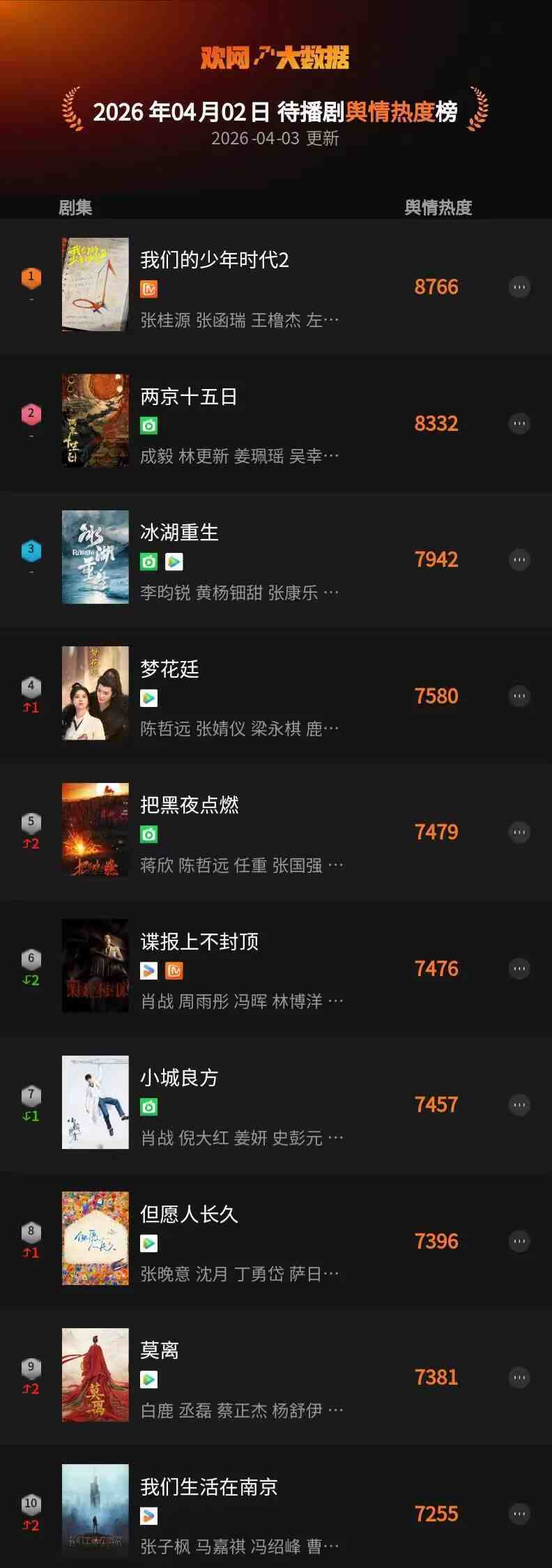
Task: Go to the 把黑夜点燃 entry
Action: pyautogui.click(x=189, y=805)
